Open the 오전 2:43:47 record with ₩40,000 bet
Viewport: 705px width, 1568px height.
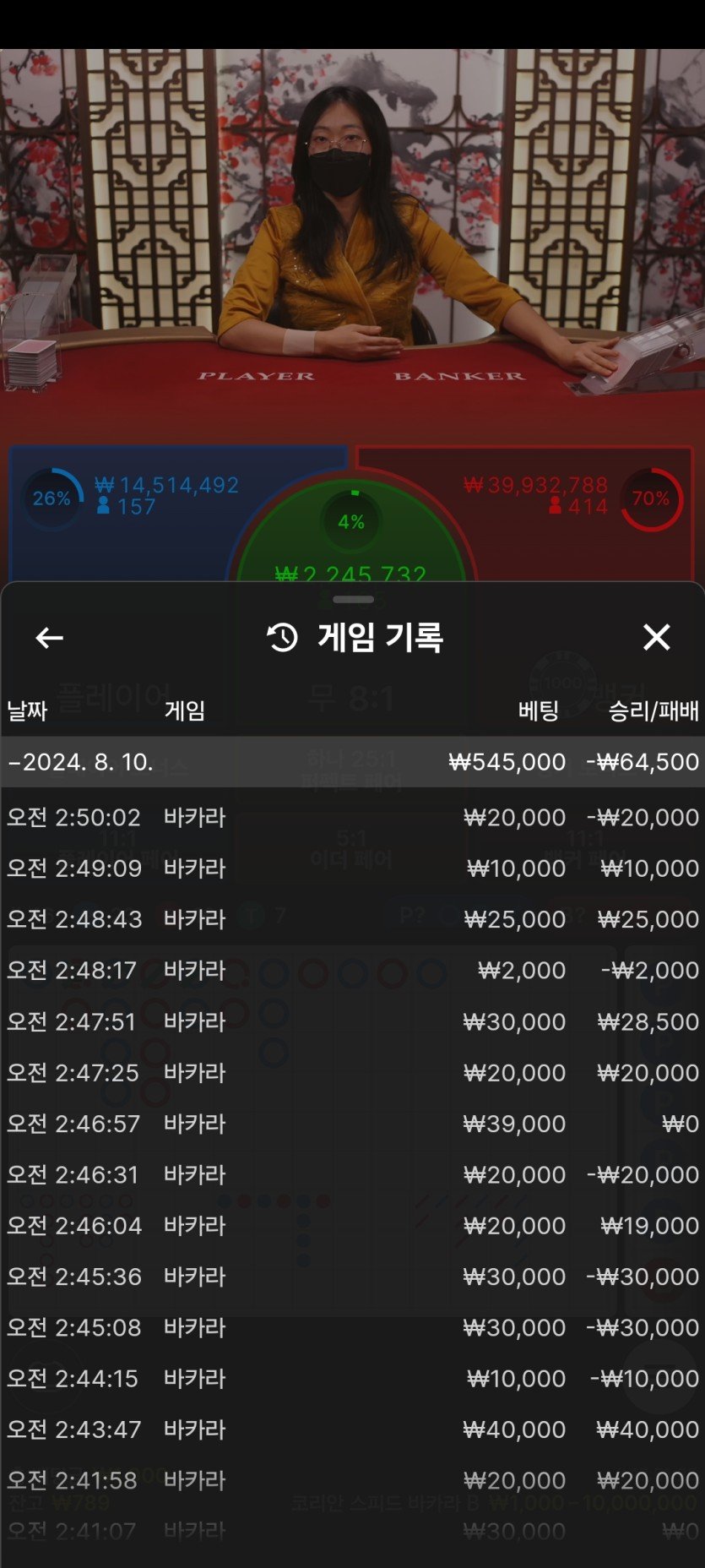(352, 1429)
